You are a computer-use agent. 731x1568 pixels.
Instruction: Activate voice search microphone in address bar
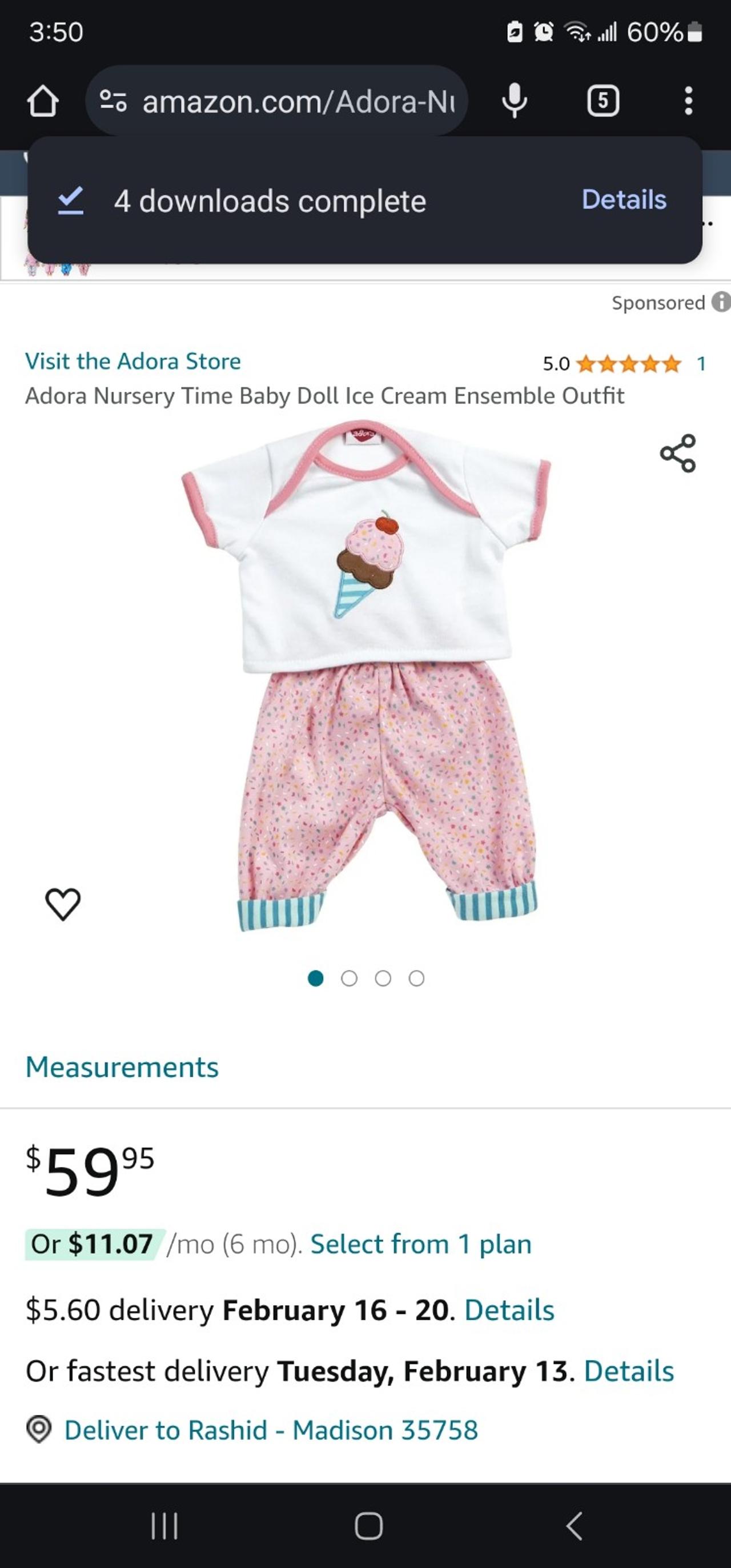point(515,101)
